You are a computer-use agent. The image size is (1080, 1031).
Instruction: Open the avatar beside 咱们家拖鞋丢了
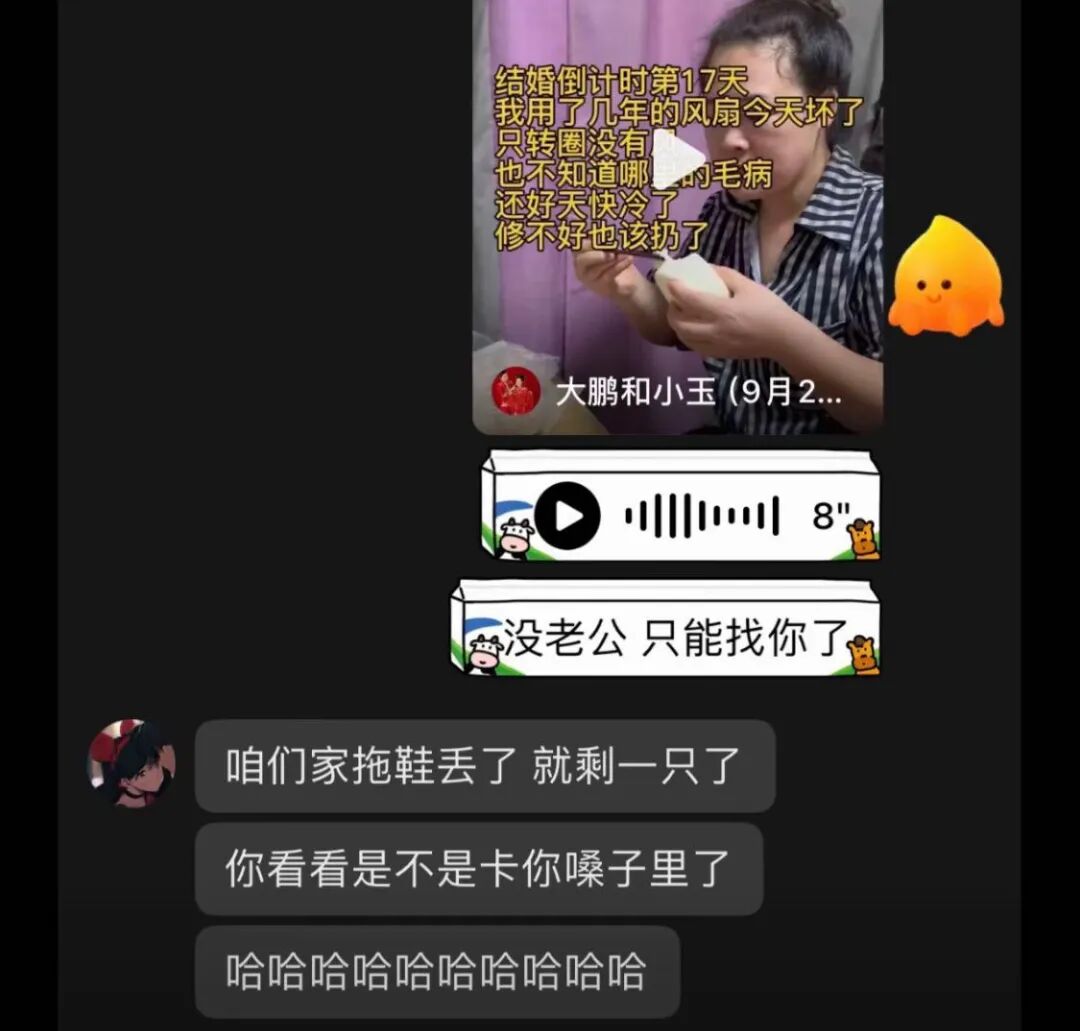pyautogui.click(x=131, y=763)
